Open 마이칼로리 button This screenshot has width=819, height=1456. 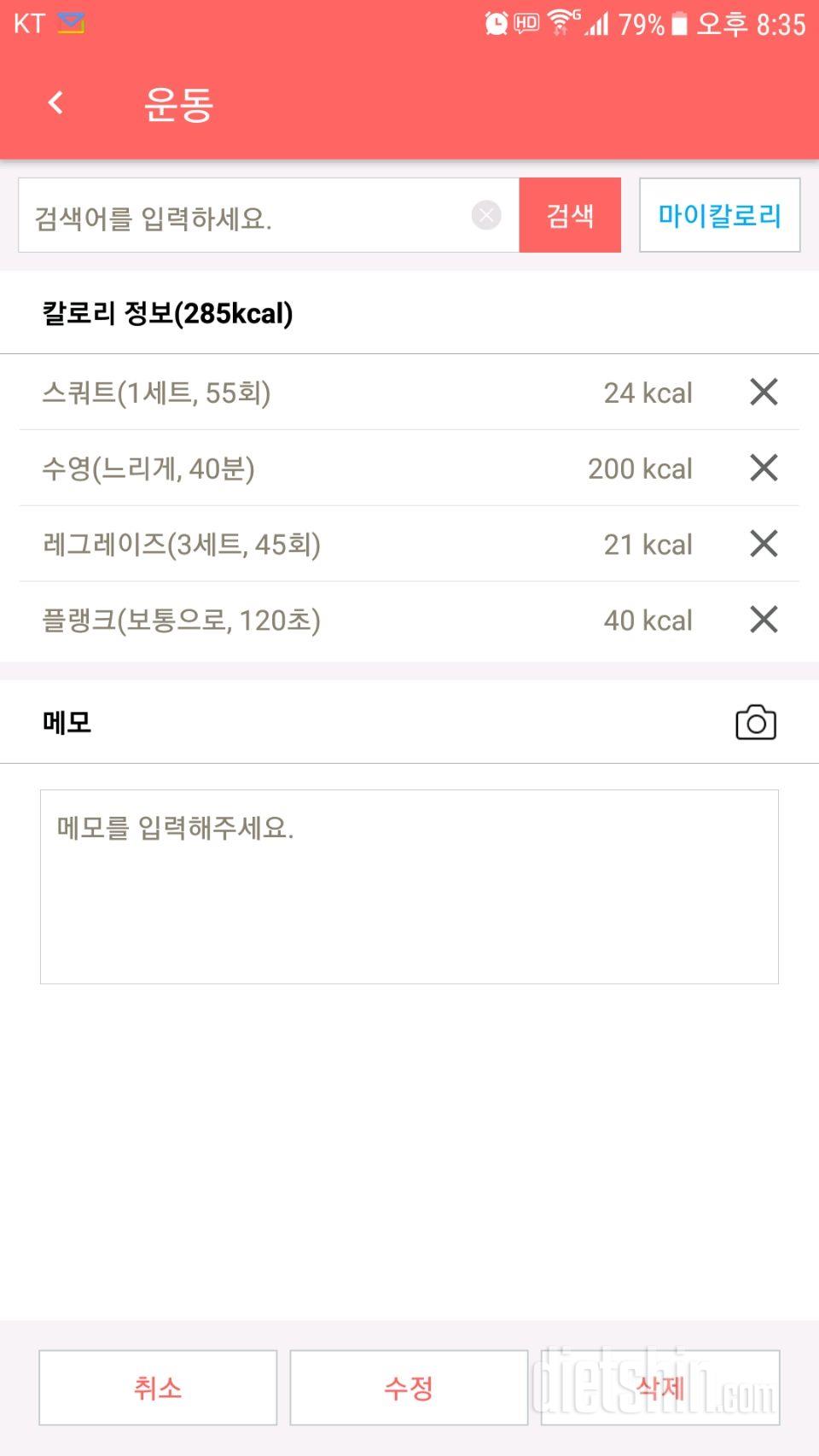pos(719,215)
